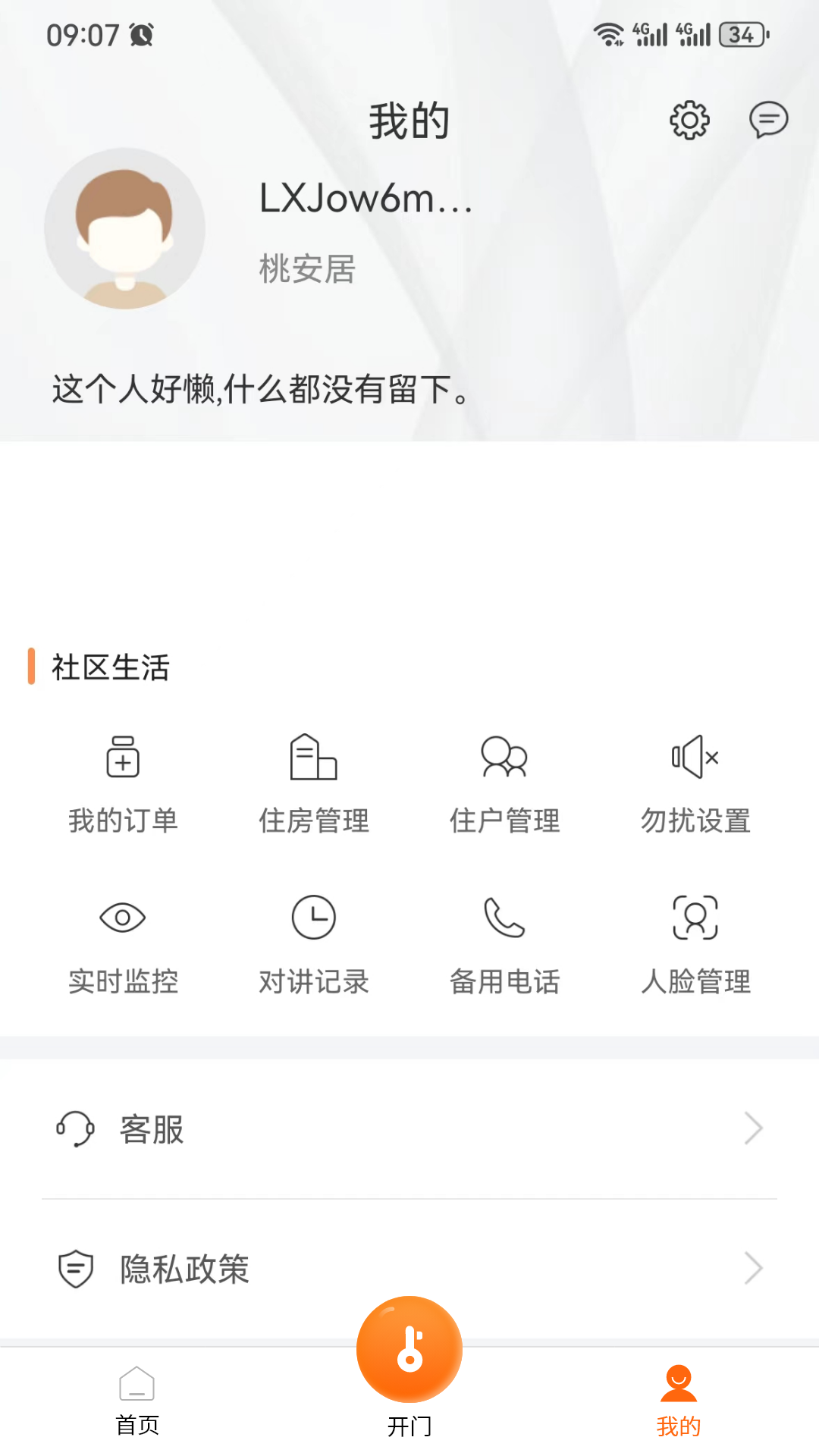
Task: Open 住房管理 housing management
Action: [x=314, y=785]
